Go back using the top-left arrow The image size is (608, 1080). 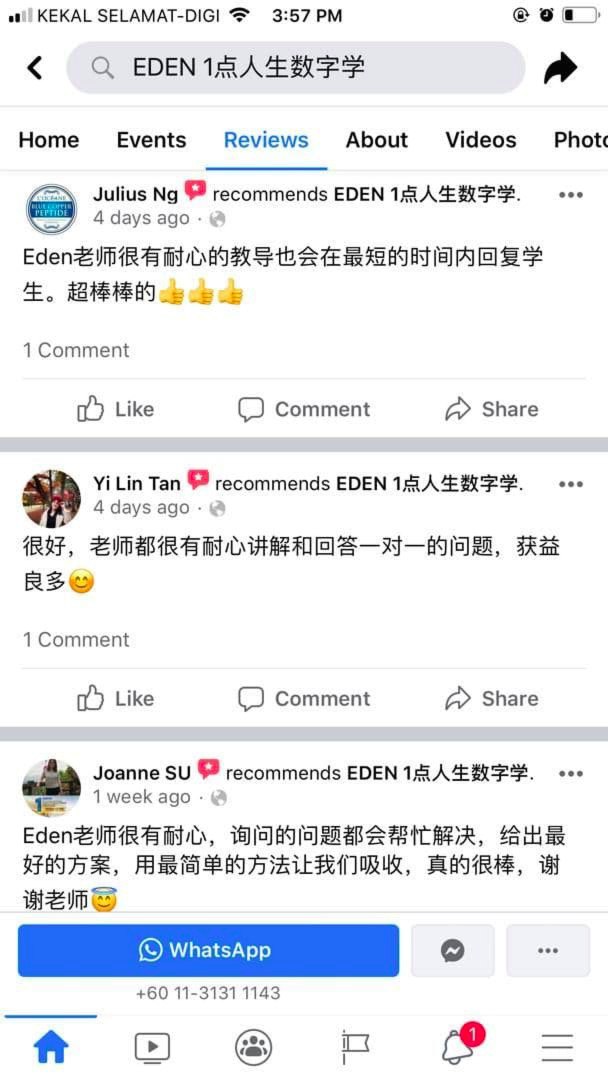coord(34,68)
